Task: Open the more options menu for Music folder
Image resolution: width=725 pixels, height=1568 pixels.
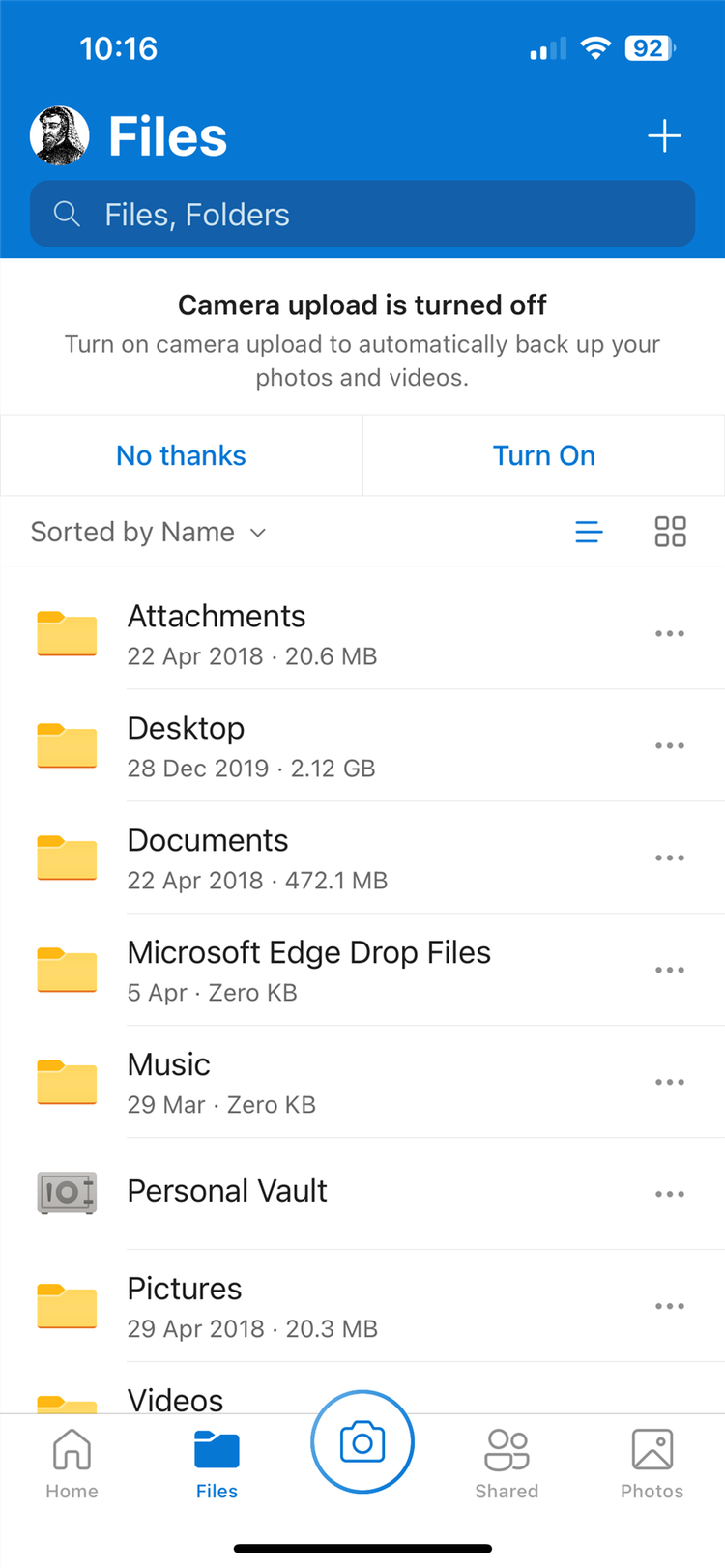Action: pos(670,1082)
